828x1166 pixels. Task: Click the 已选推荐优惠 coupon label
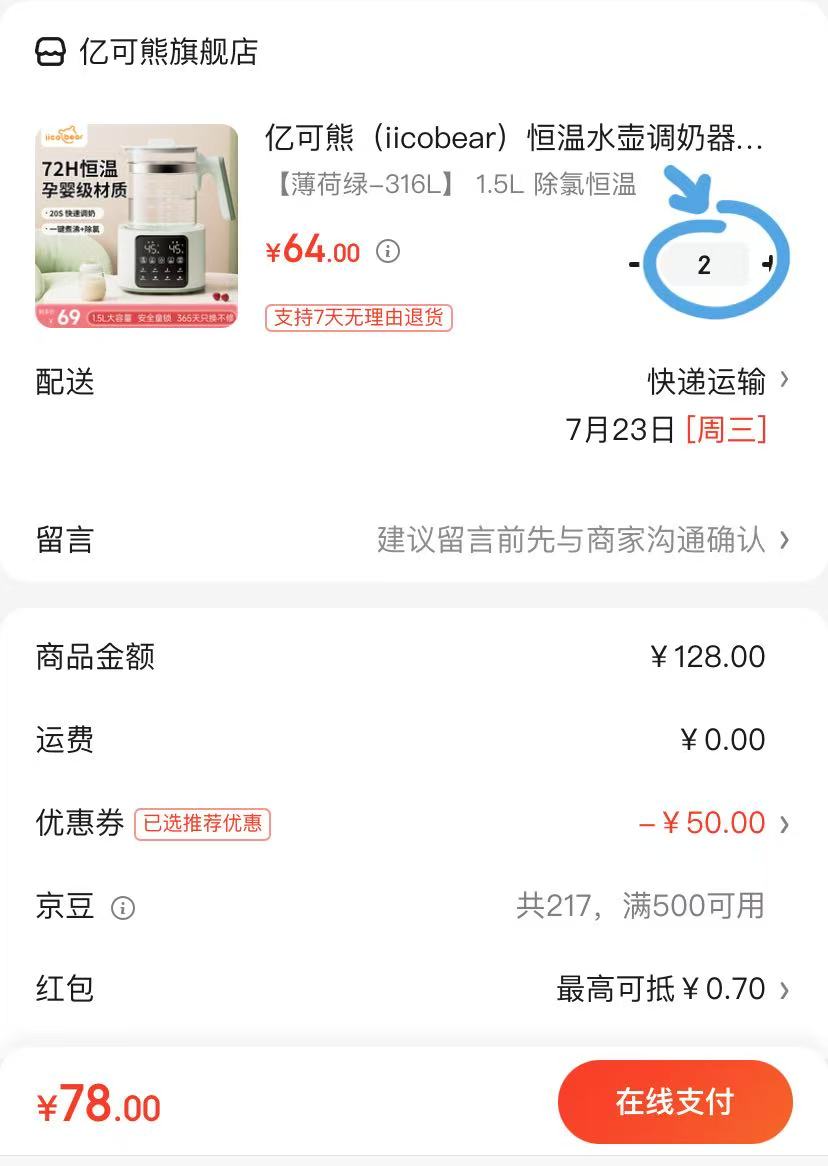[200, 822]
